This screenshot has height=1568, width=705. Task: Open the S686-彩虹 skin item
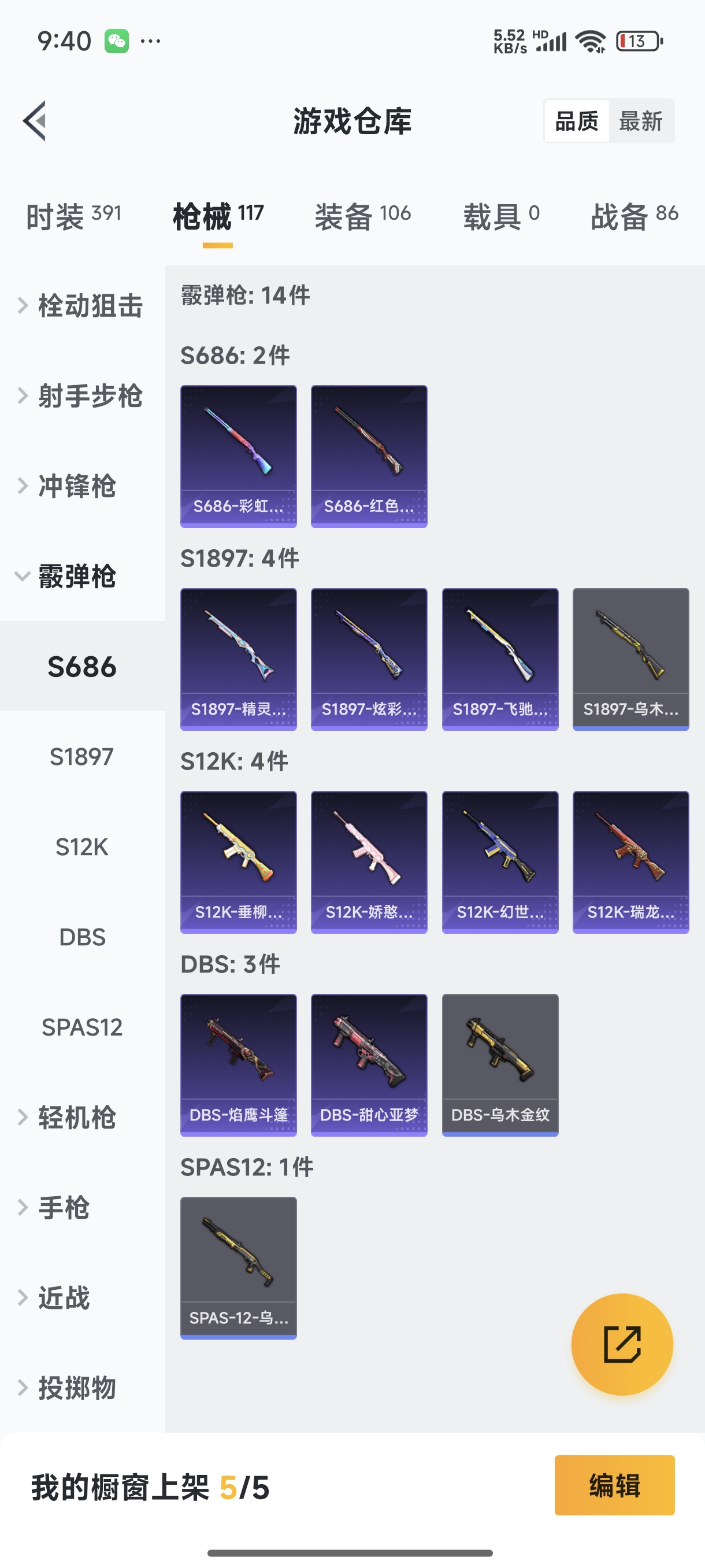239,456
